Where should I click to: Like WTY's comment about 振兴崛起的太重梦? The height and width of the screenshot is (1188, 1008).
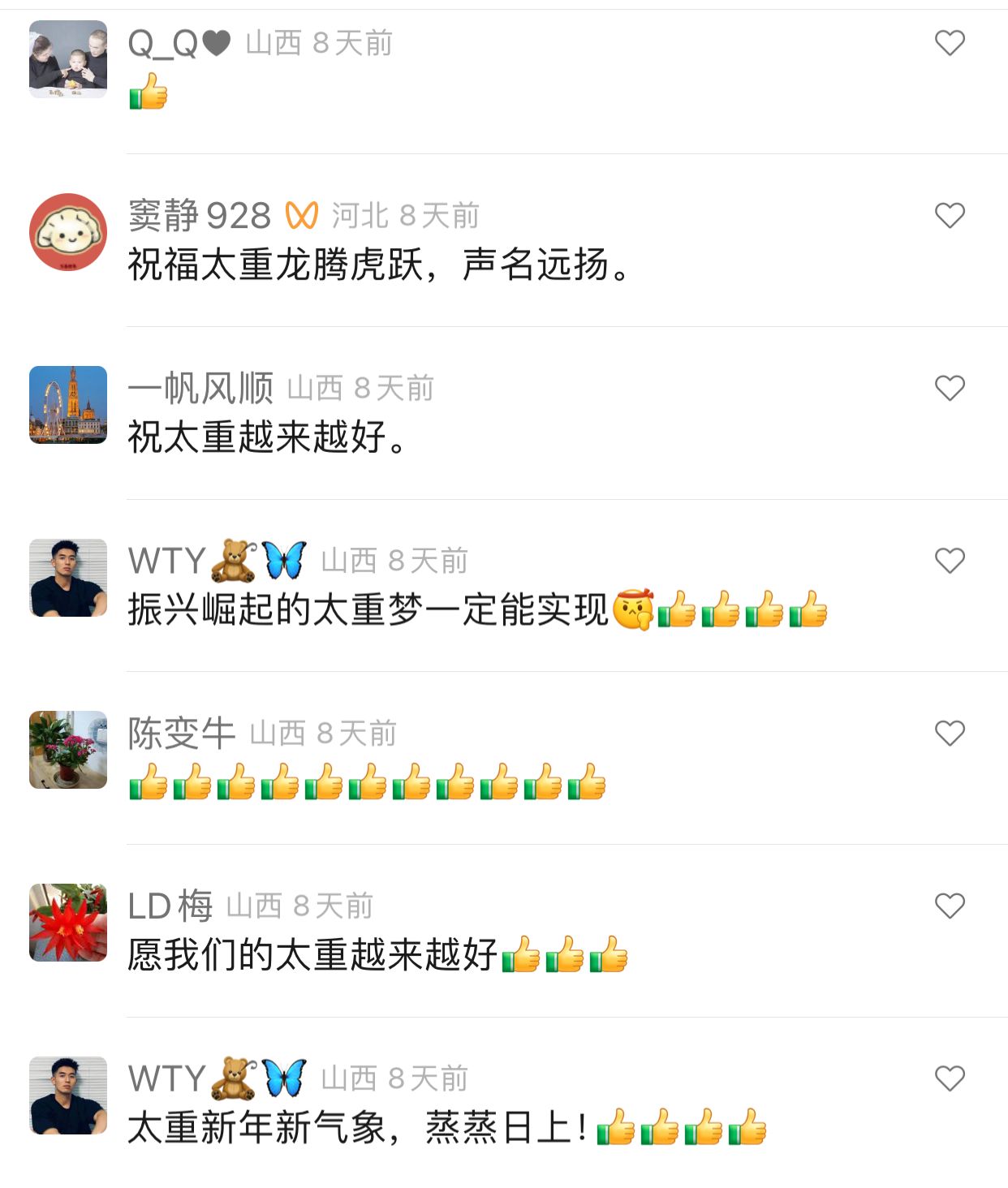(x=949, y=561)
